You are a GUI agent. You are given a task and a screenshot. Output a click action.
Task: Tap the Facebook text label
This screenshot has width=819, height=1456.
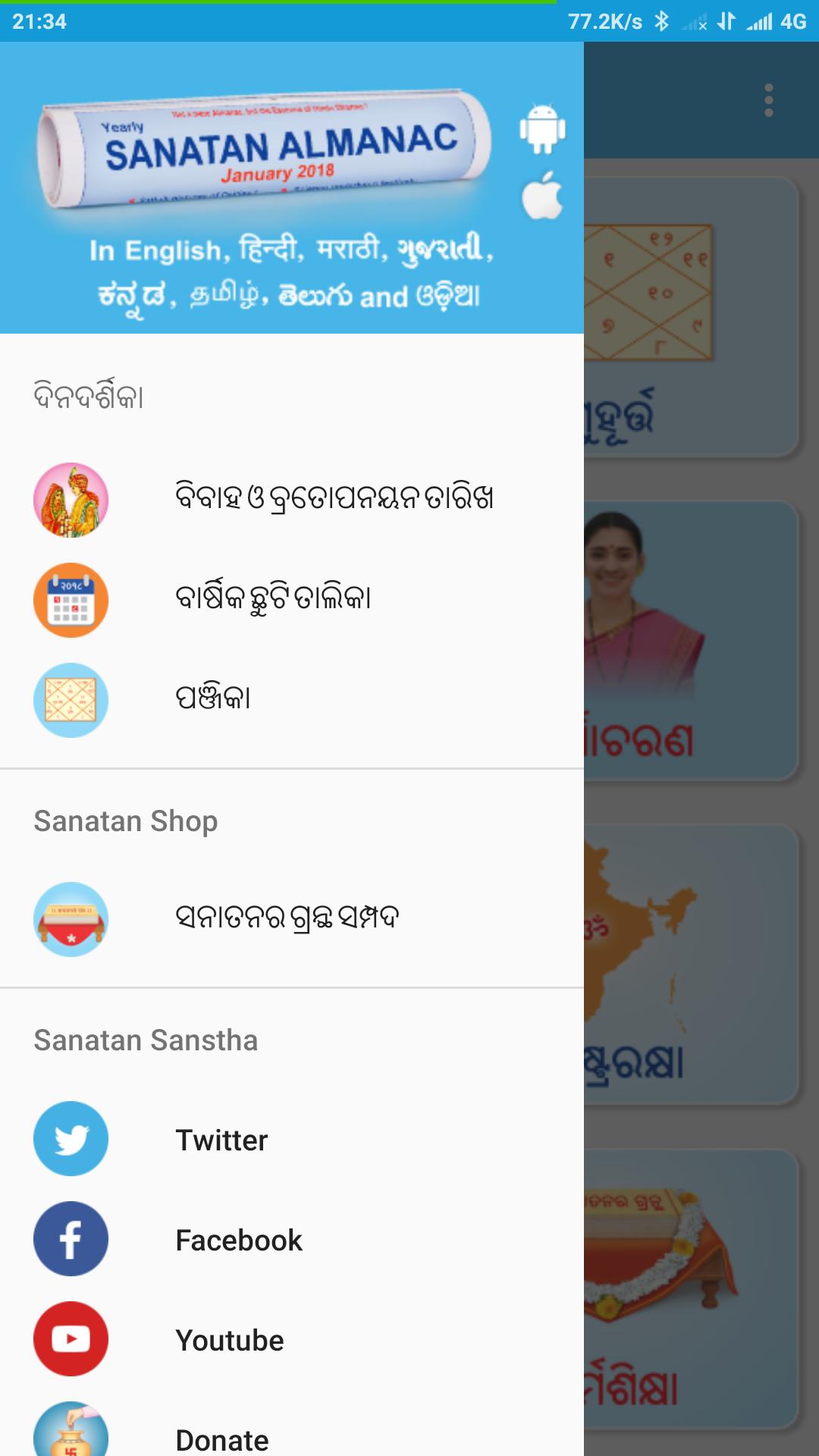click(x=238, y=1240)
